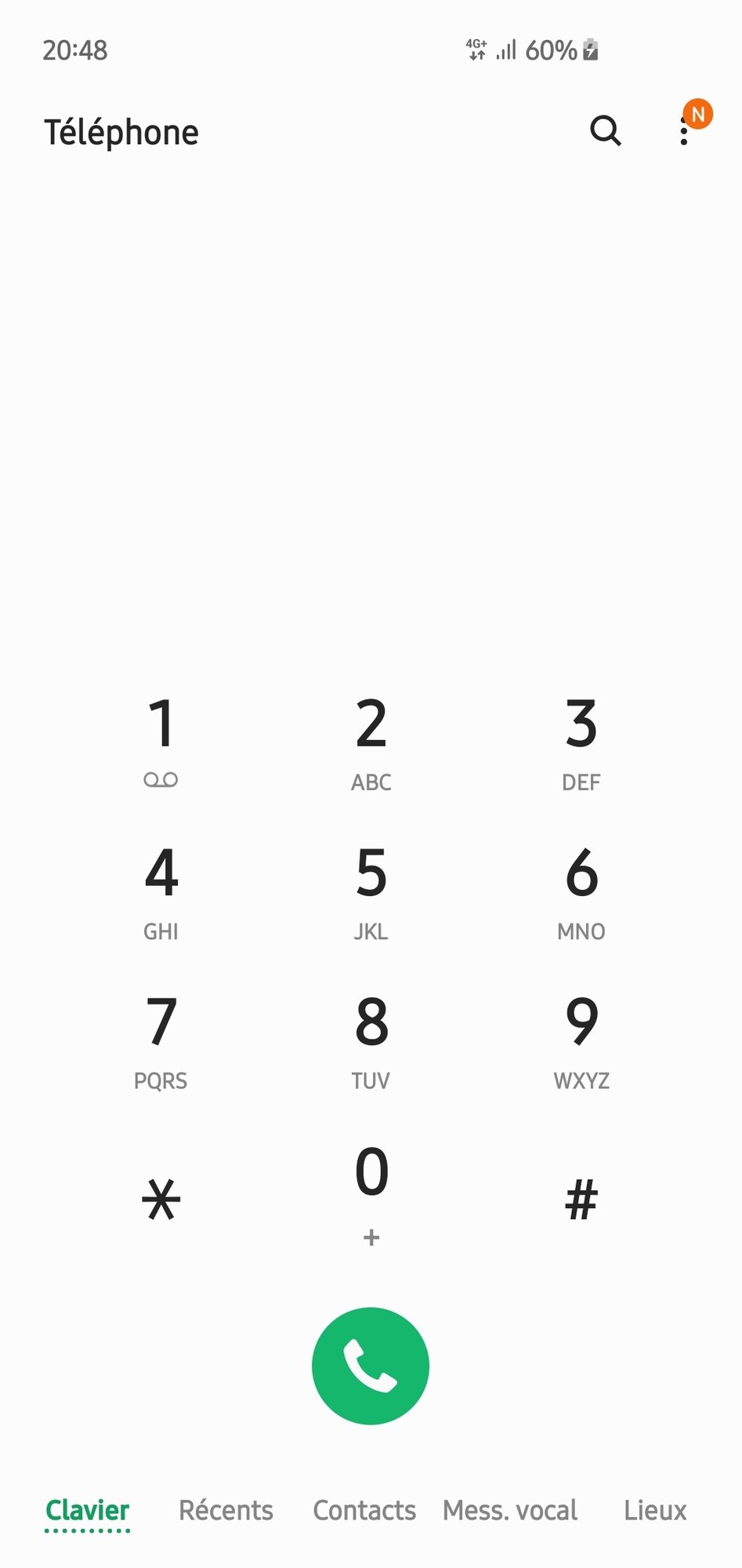742x1568 pixels.
Task: Switch to the Récents tab
Action: (x=226, y=1510)
